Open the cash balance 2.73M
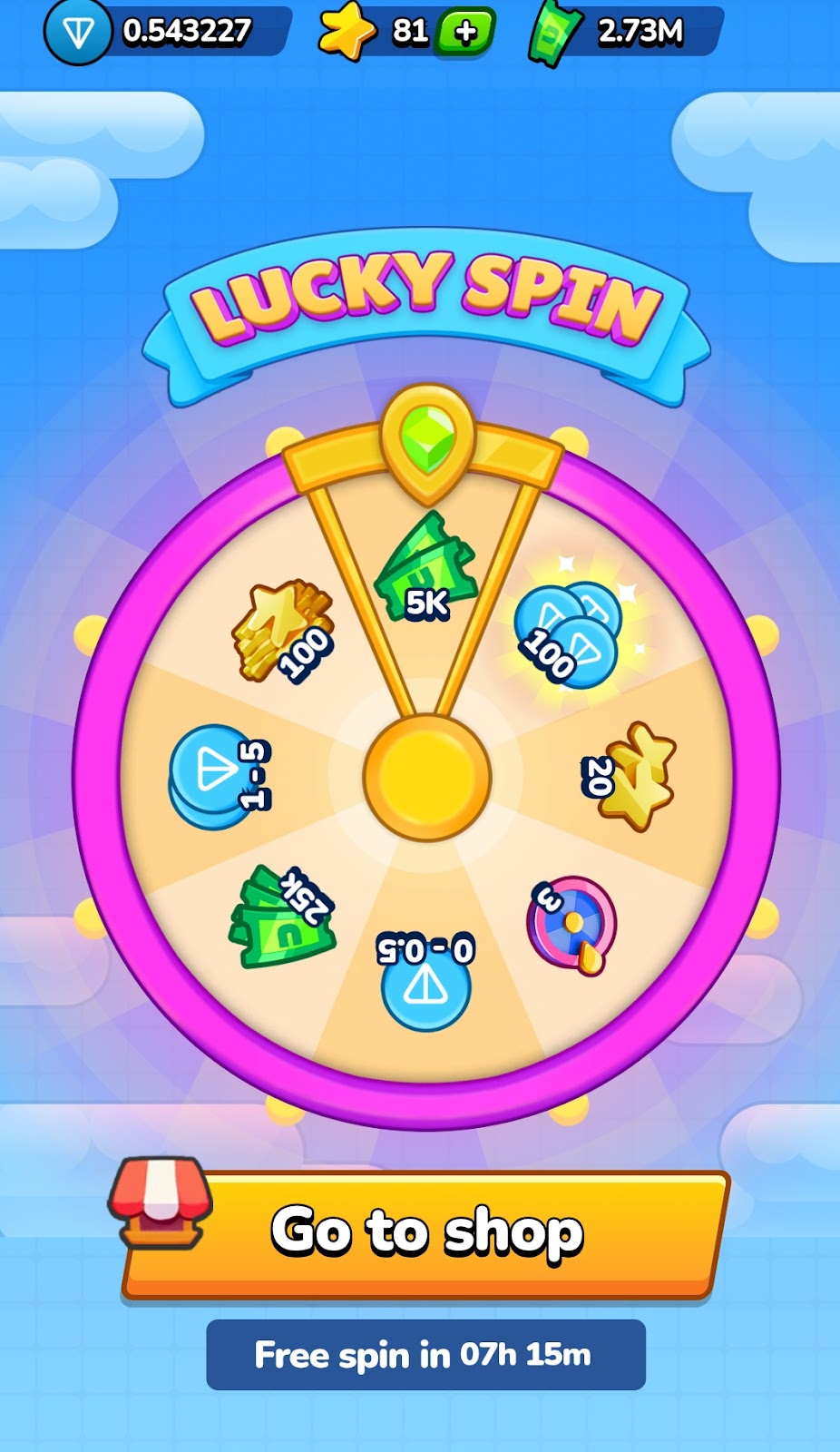 626,33
